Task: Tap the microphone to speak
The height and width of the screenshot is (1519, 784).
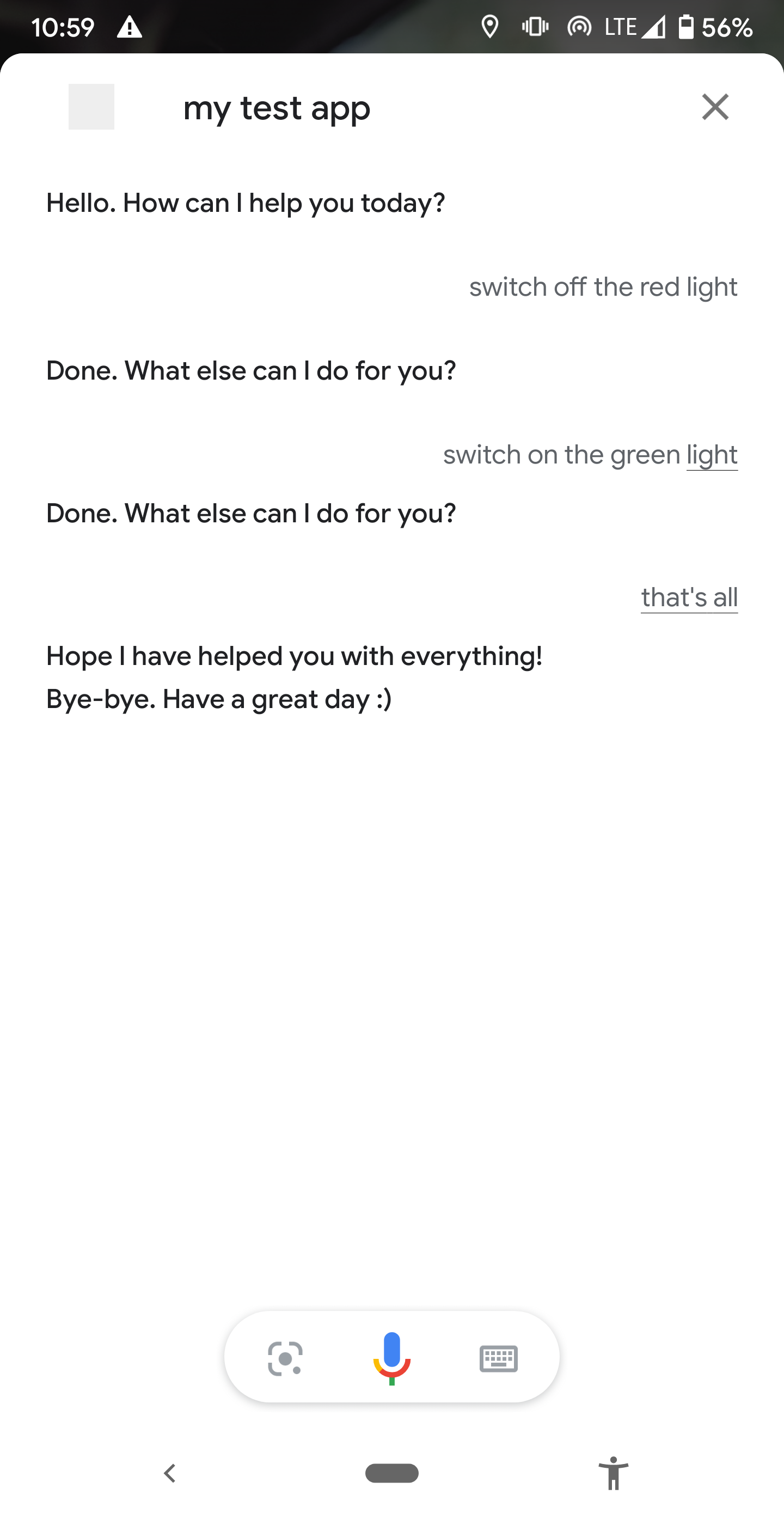Action: [391, 1358]
